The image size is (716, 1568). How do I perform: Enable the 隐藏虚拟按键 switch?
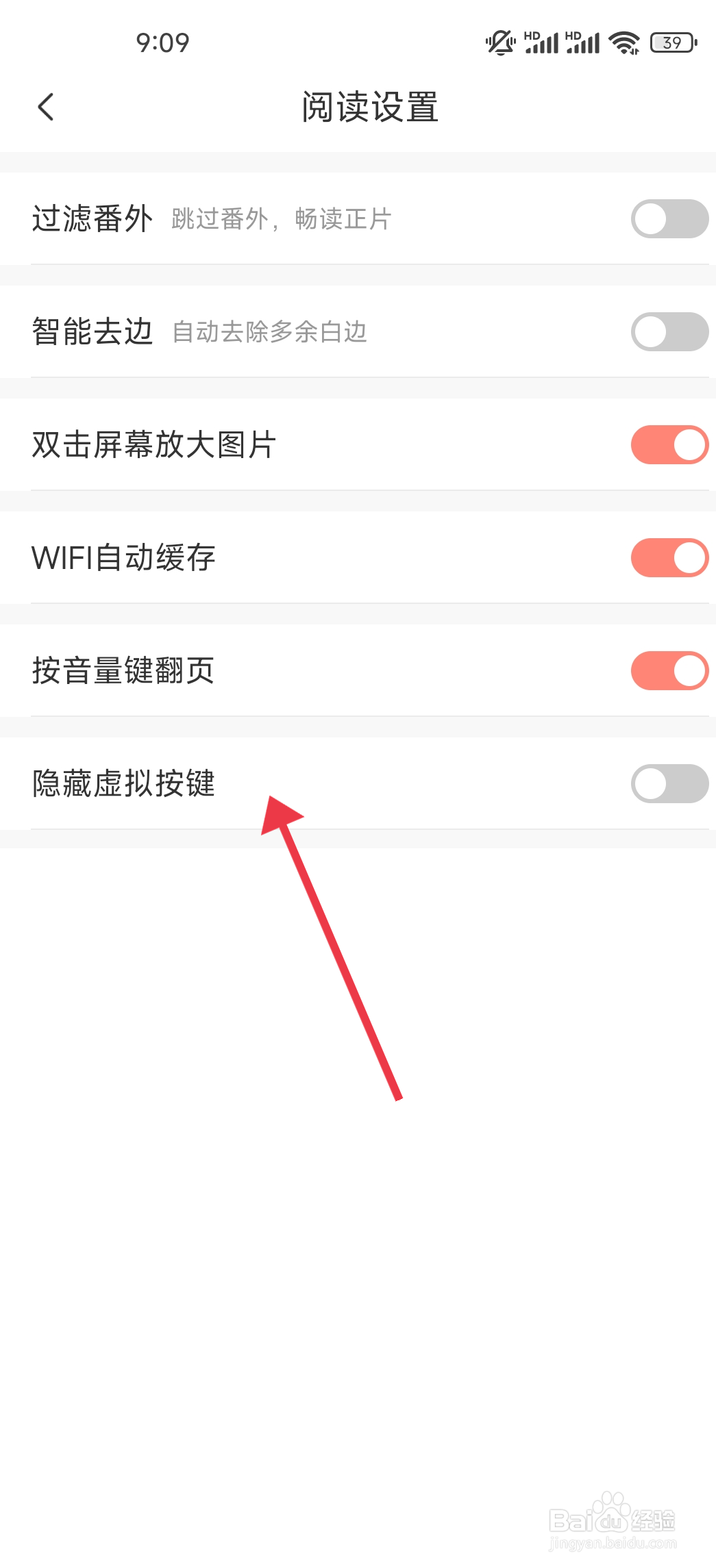click(668, 784)
